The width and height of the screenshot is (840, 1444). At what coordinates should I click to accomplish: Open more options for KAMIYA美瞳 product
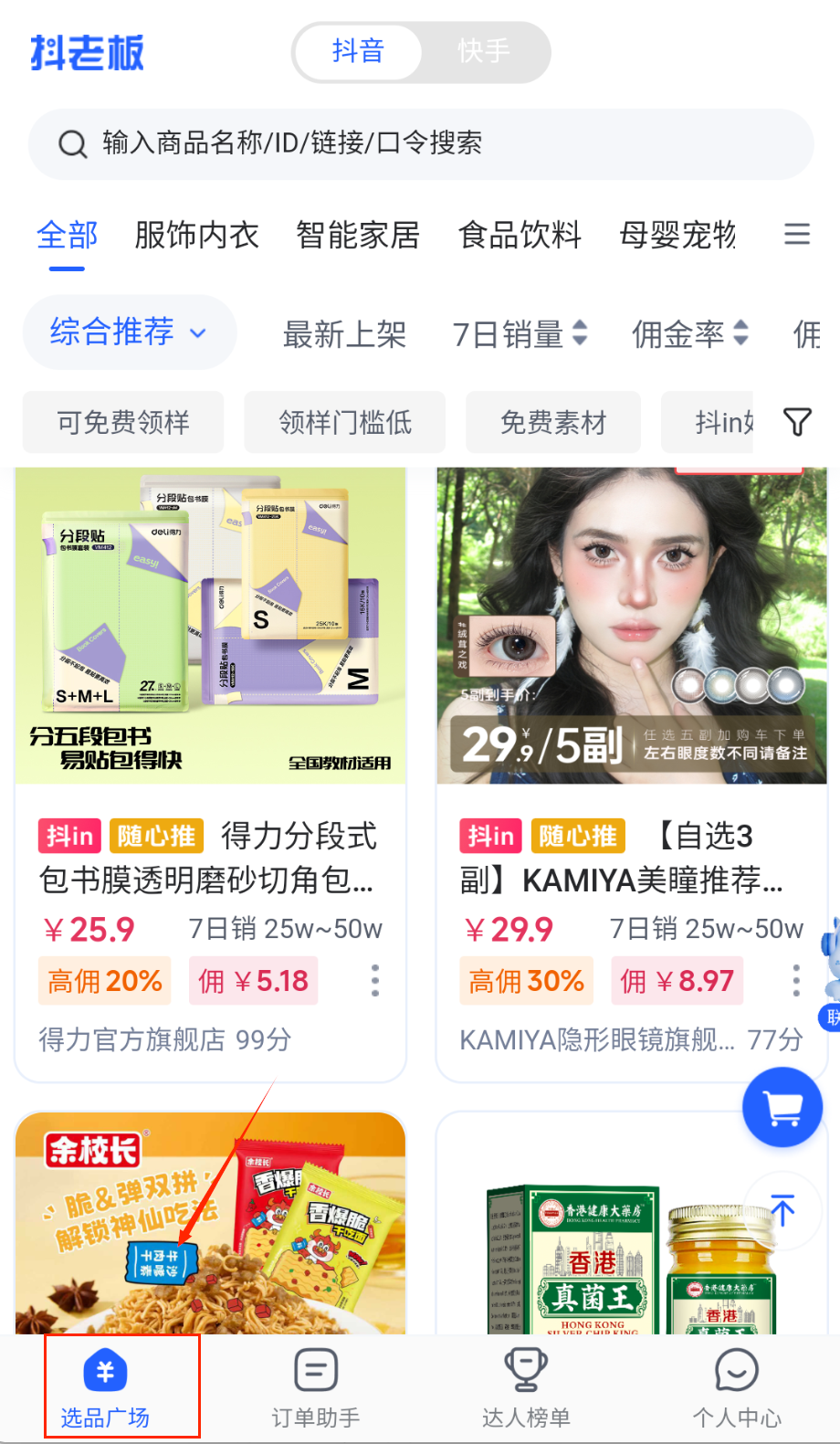(x=796, y=980)
